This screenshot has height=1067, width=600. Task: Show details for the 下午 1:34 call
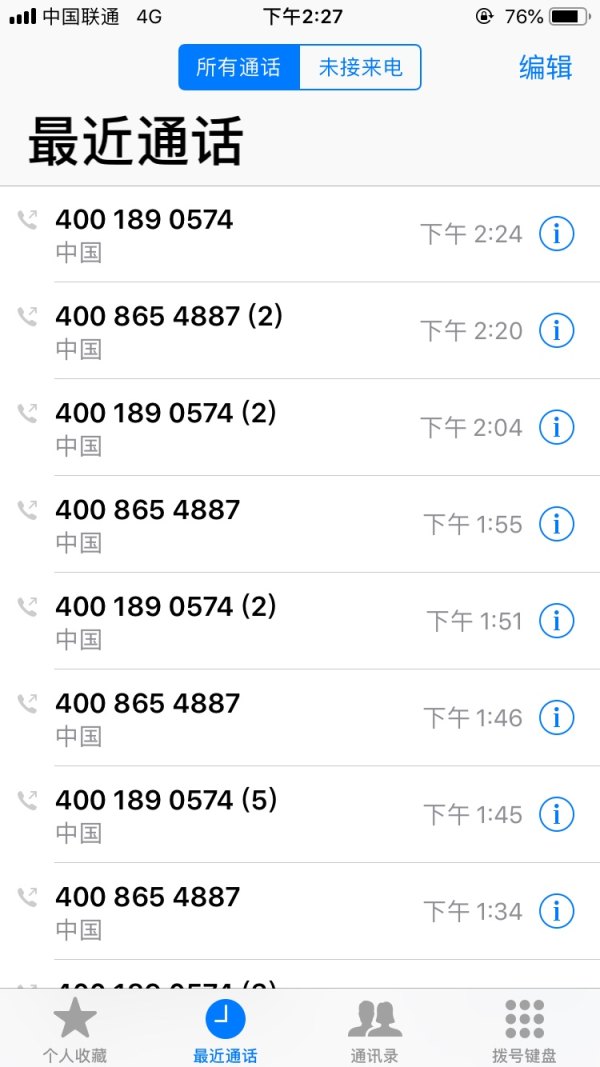[556, 911]
